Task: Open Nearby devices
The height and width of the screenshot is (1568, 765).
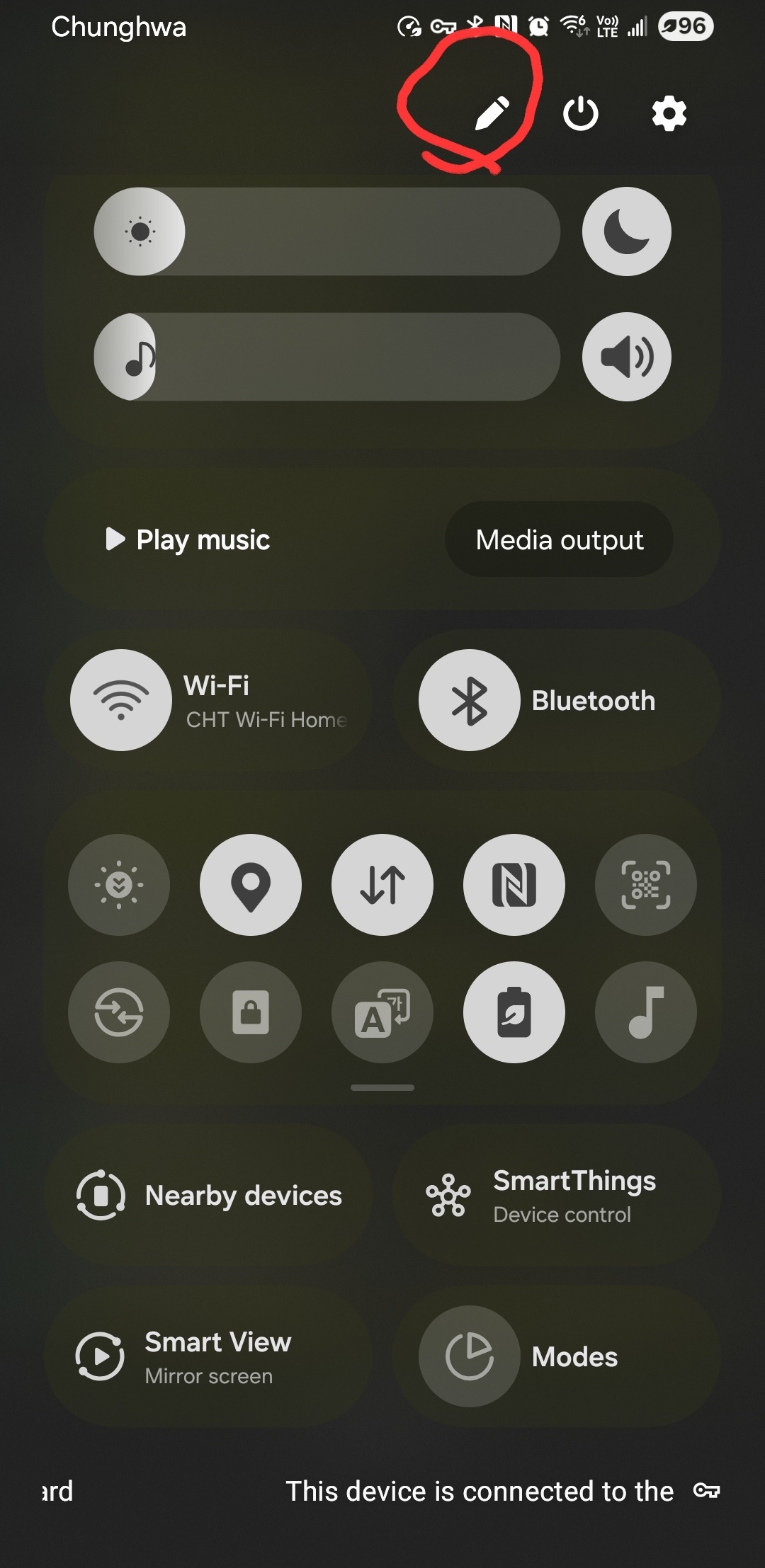Action: [x=208, y=1195]
